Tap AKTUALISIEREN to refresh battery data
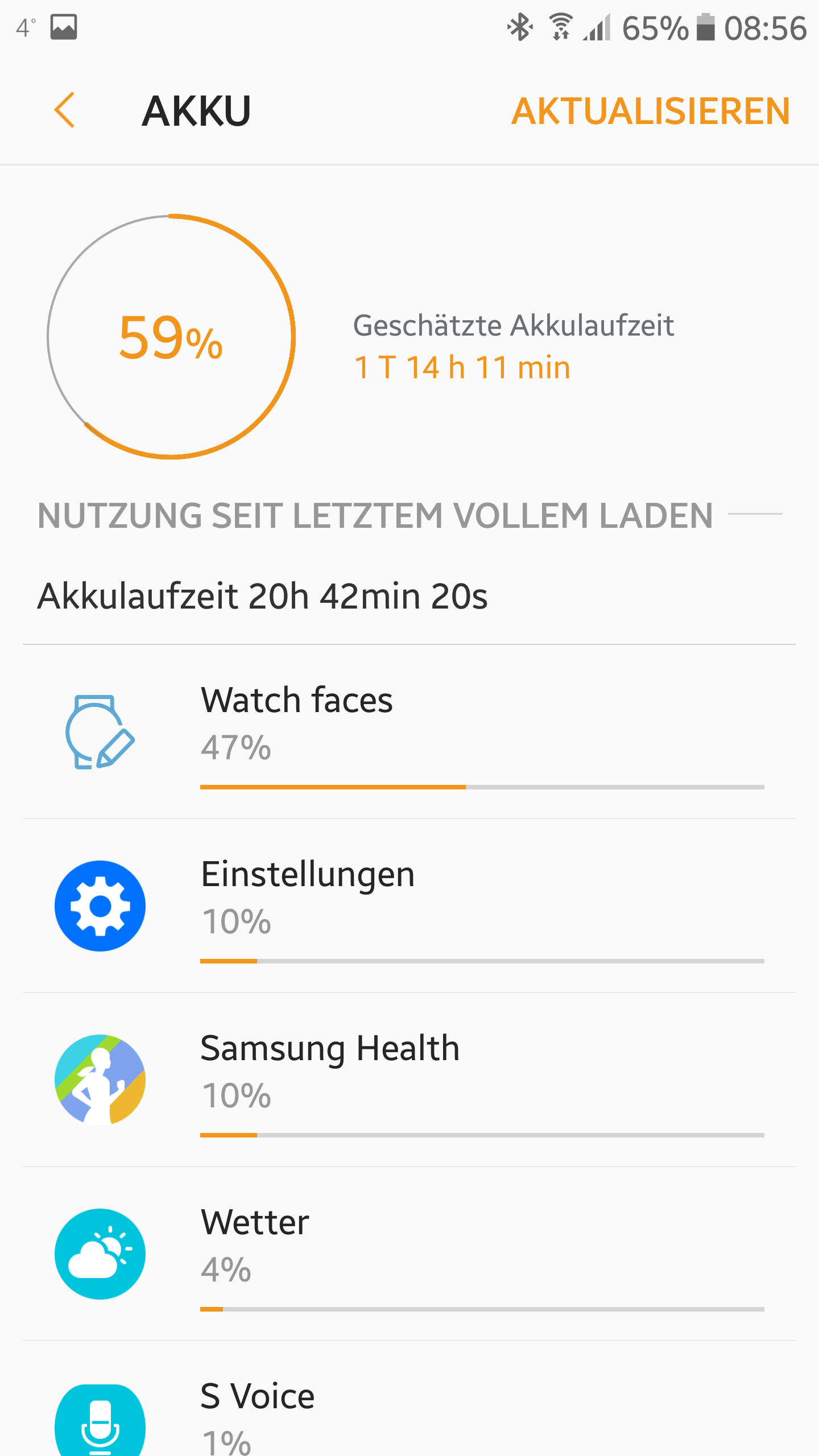This screenshot has height=1456, width=819. click(651, 110)
